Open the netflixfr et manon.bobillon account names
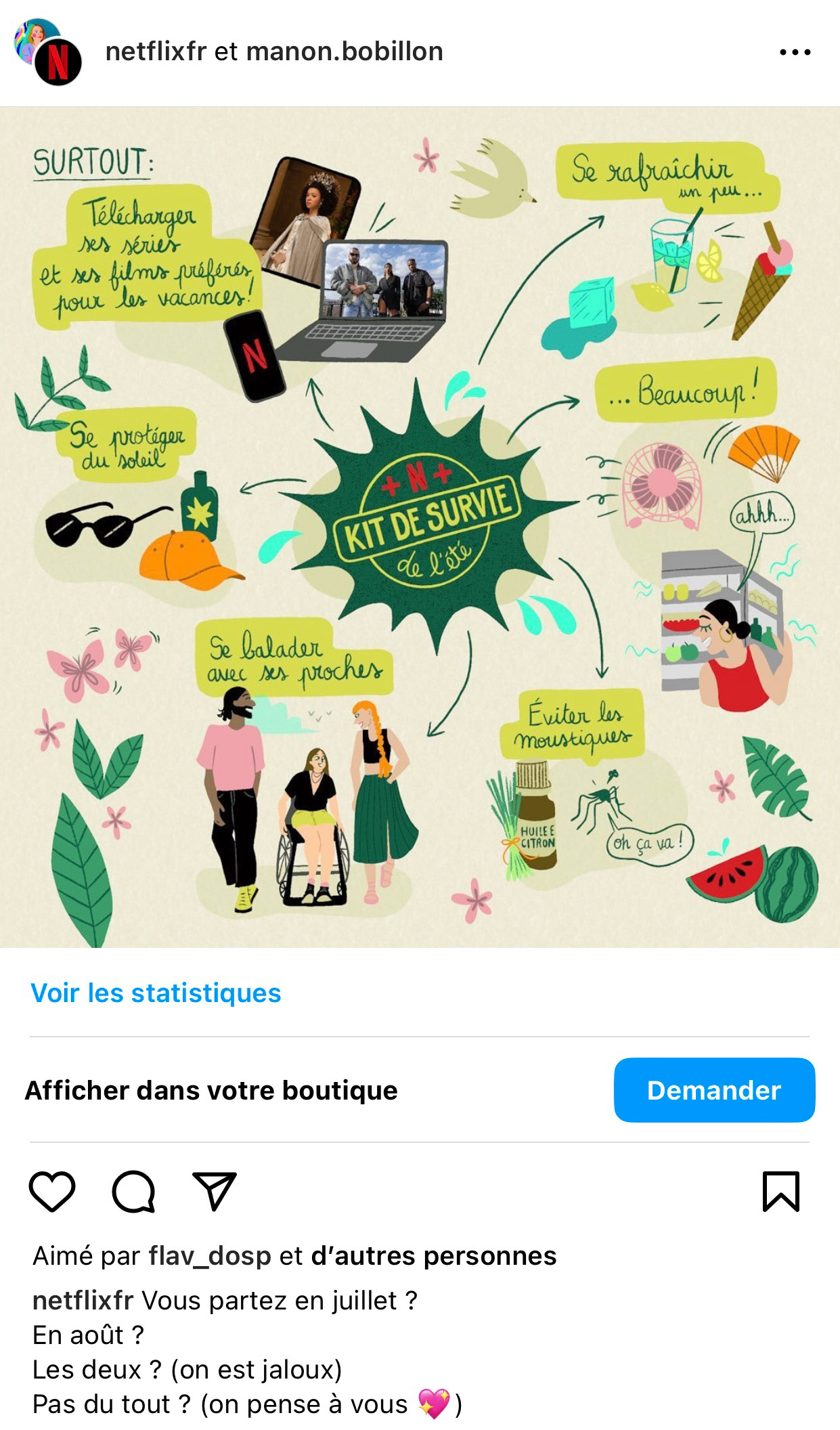The image size is (840, 1430). [x=274, y=52]
